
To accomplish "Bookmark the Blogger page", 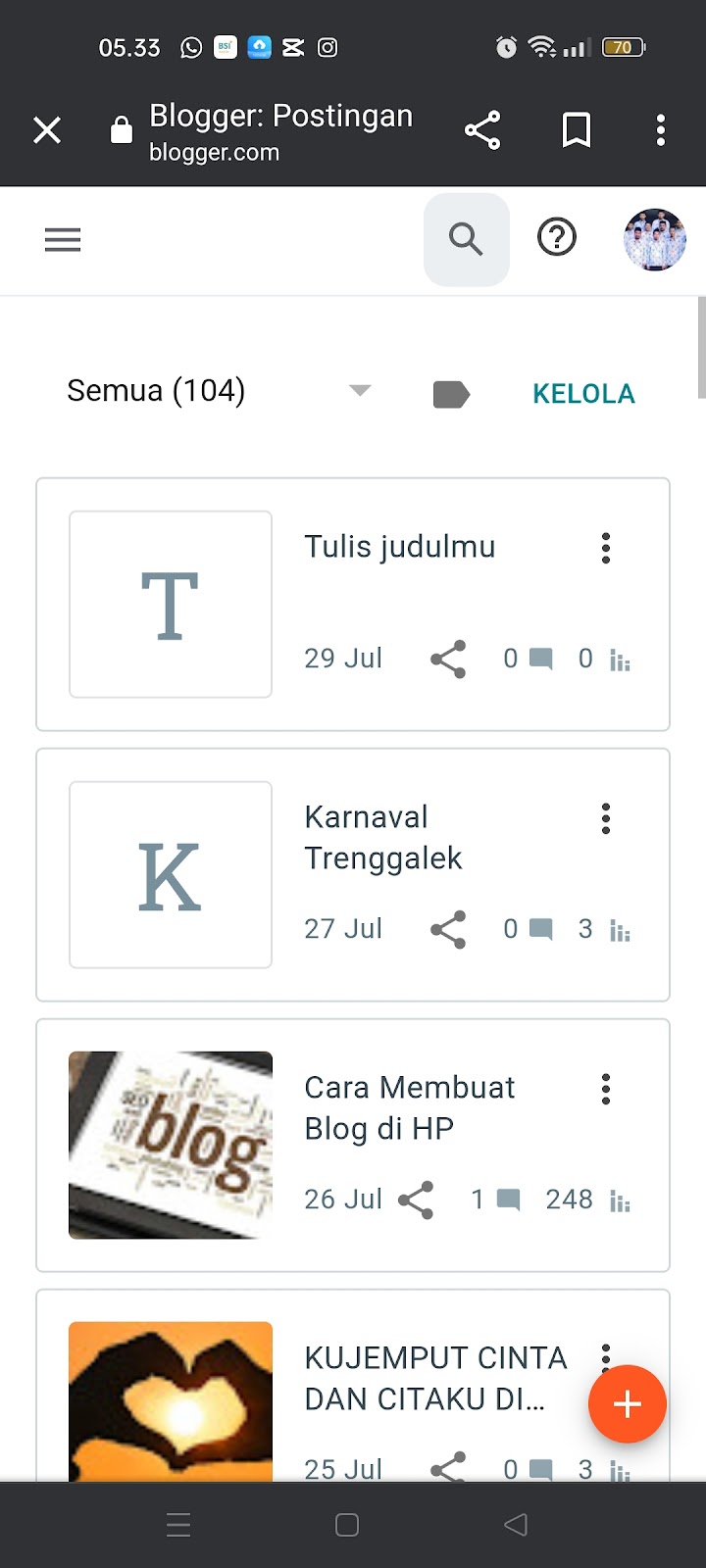I will (576, 130).
